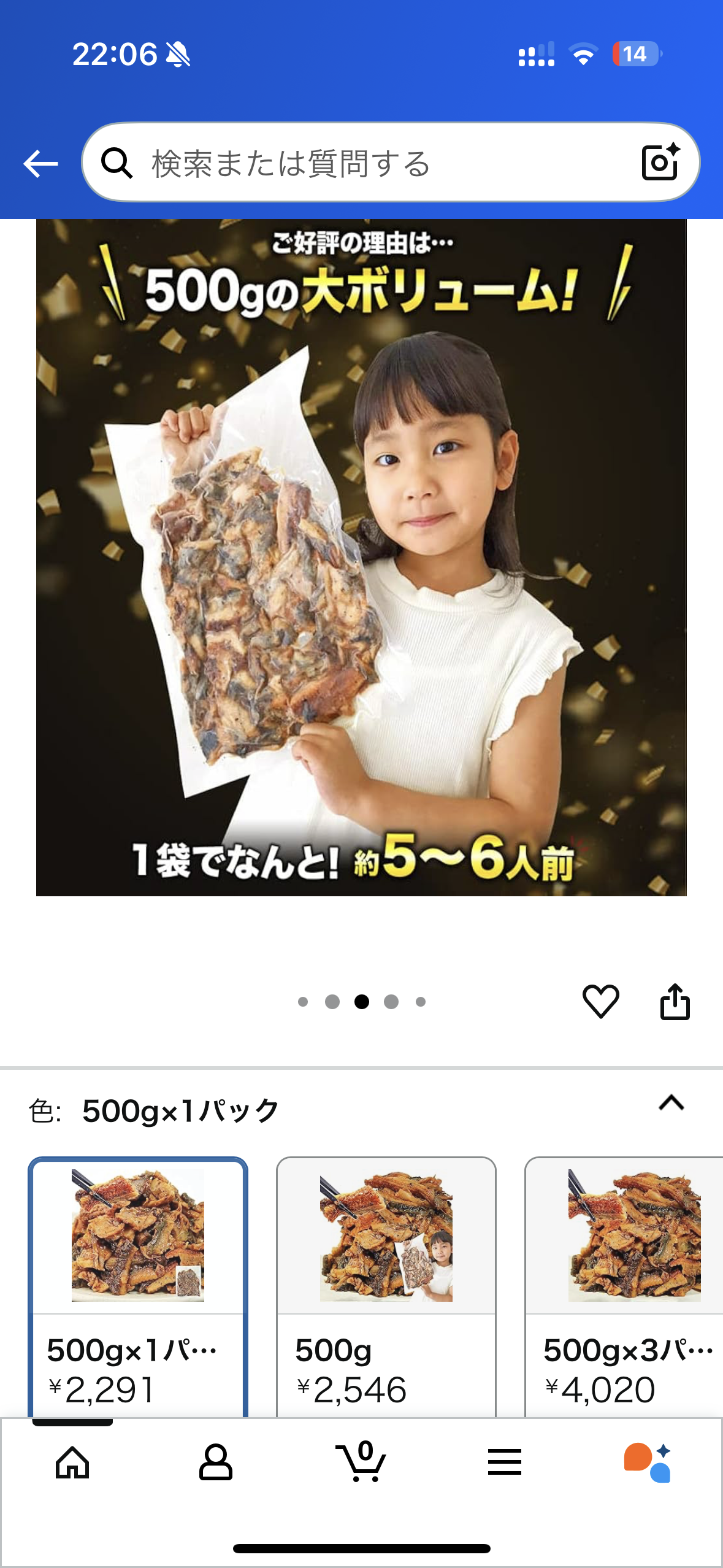
Task: Open the AI assistant tab
Action: [648, 1462]
